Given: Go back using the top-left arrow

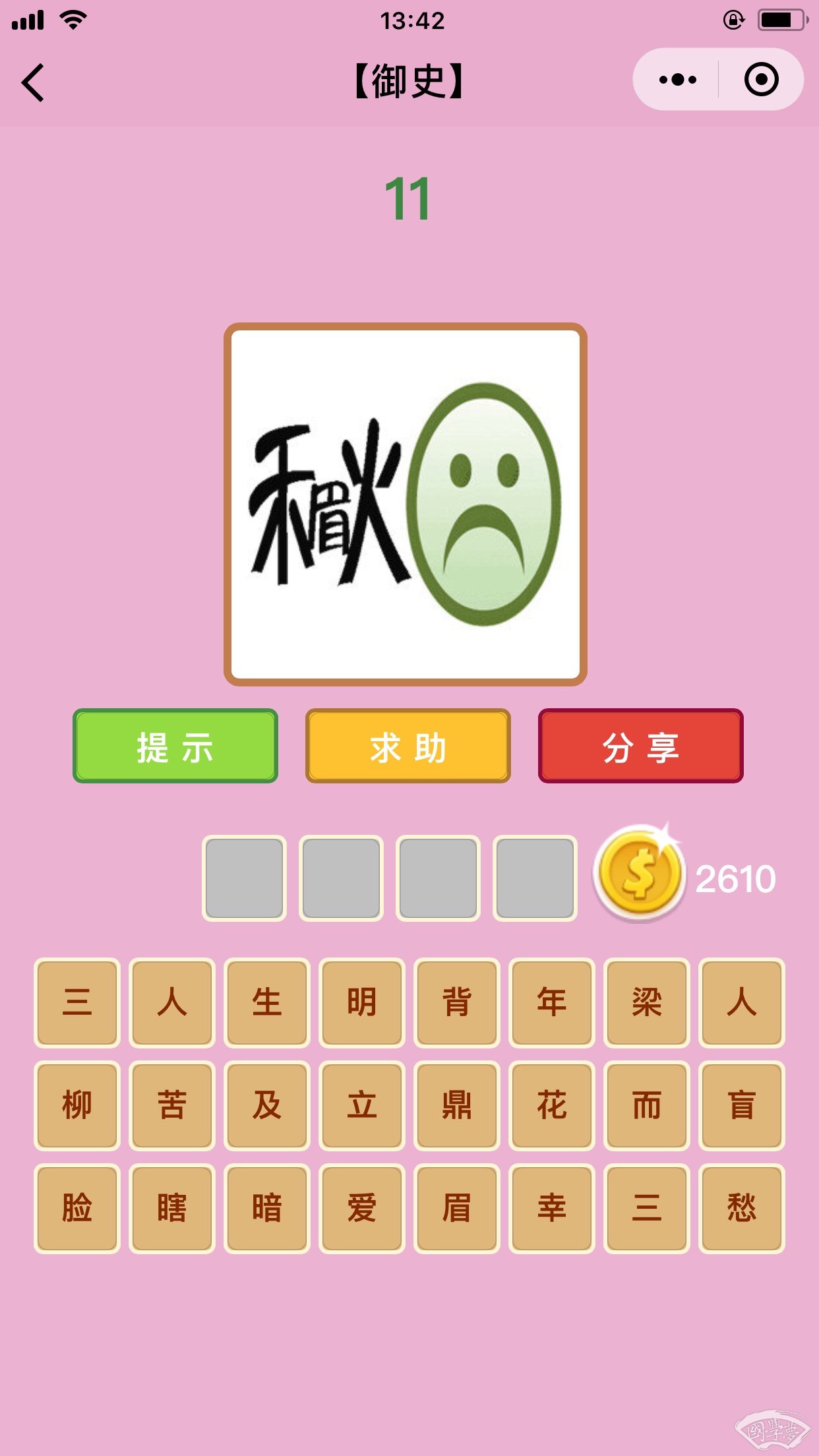Looking at the screenshot, I should 33,82.
